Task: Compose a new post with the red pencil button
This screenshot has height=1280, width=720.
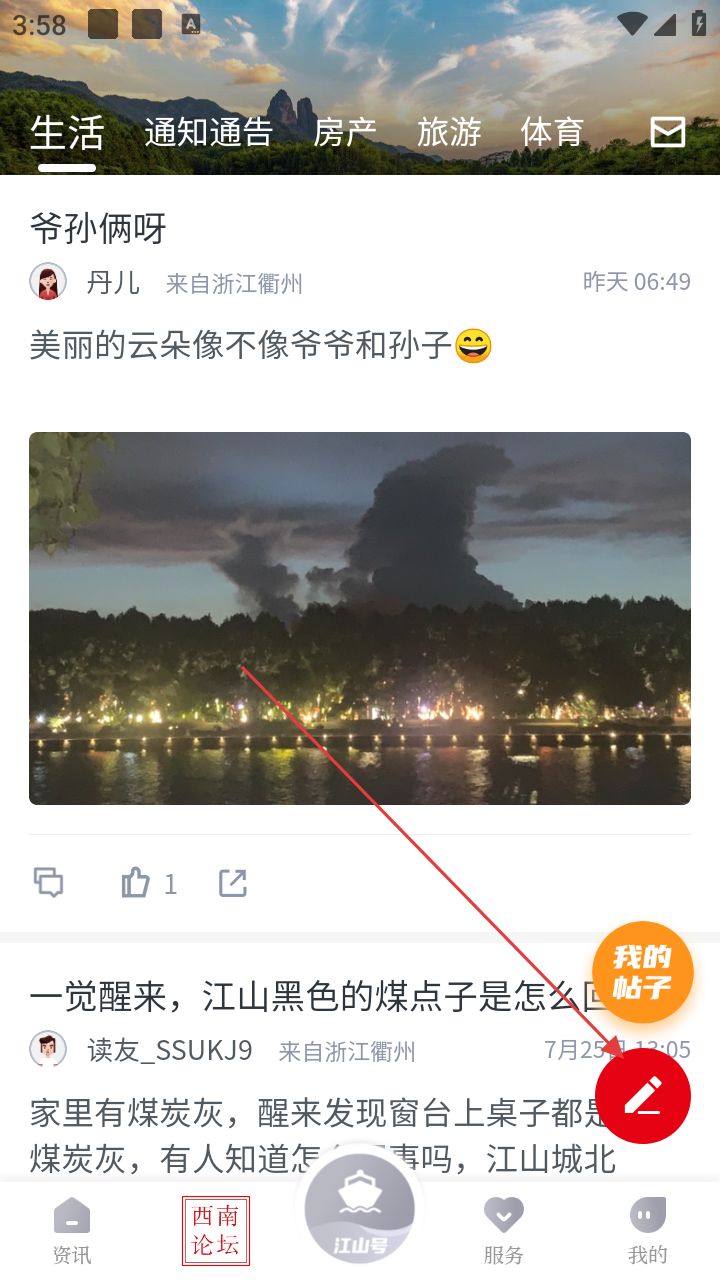Action: 642,1095
